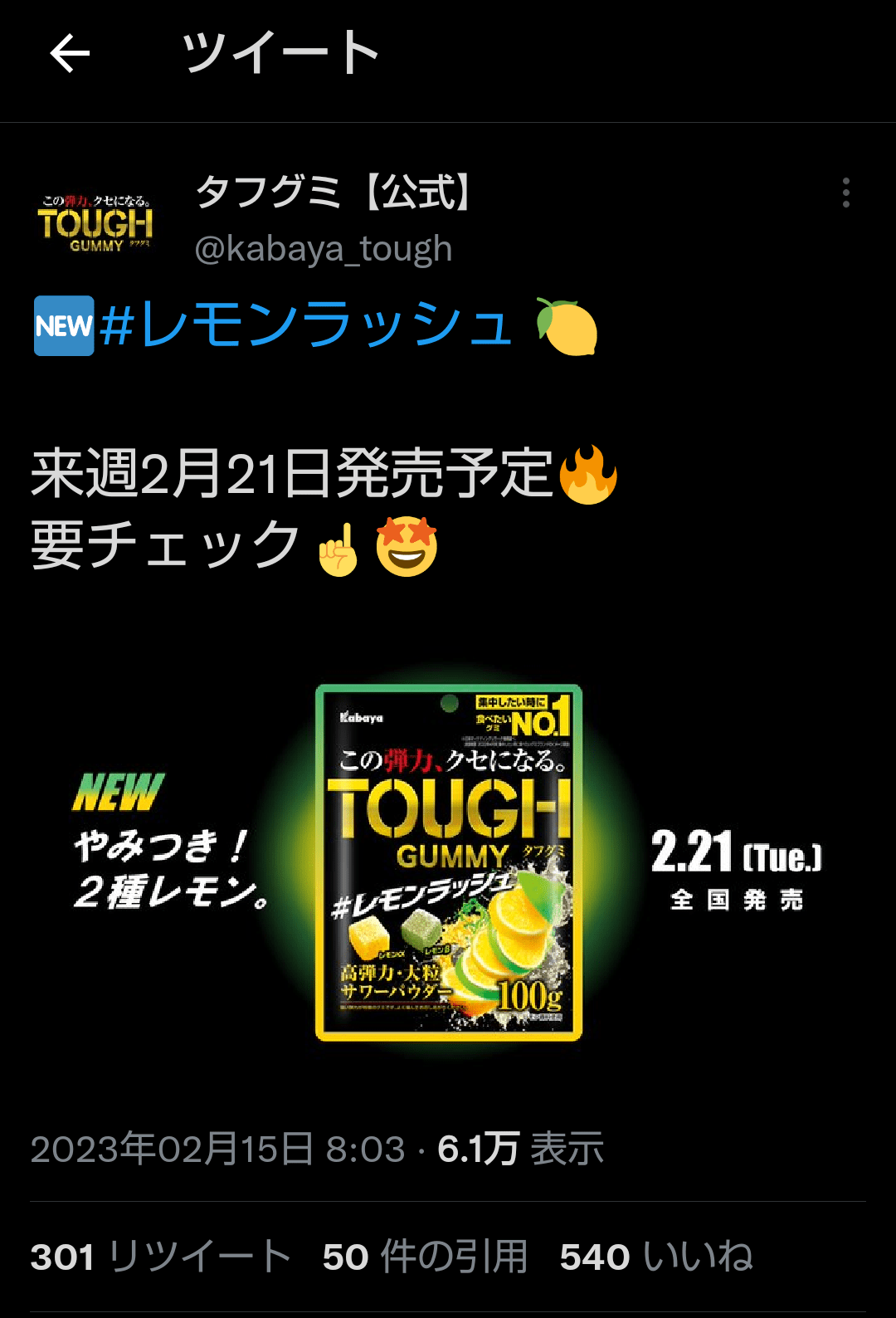The height and width of the screenshot is (1318, 896).
Task: Open タフグミ【公式】 profile avatar
Action: click(x=95, y=222)
